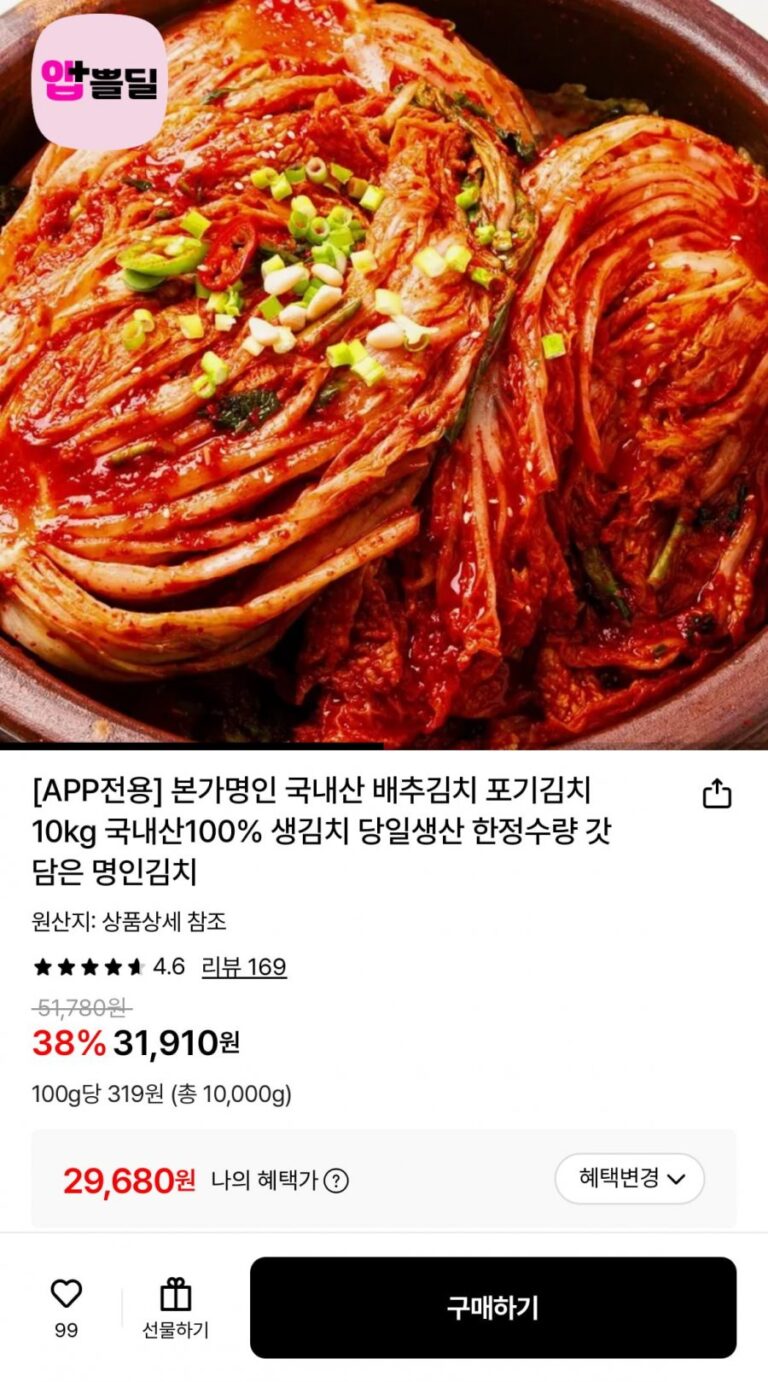Send as gift with 선물하기
The height and width of the screenshot is (1382, 768).
[176, 1306]
